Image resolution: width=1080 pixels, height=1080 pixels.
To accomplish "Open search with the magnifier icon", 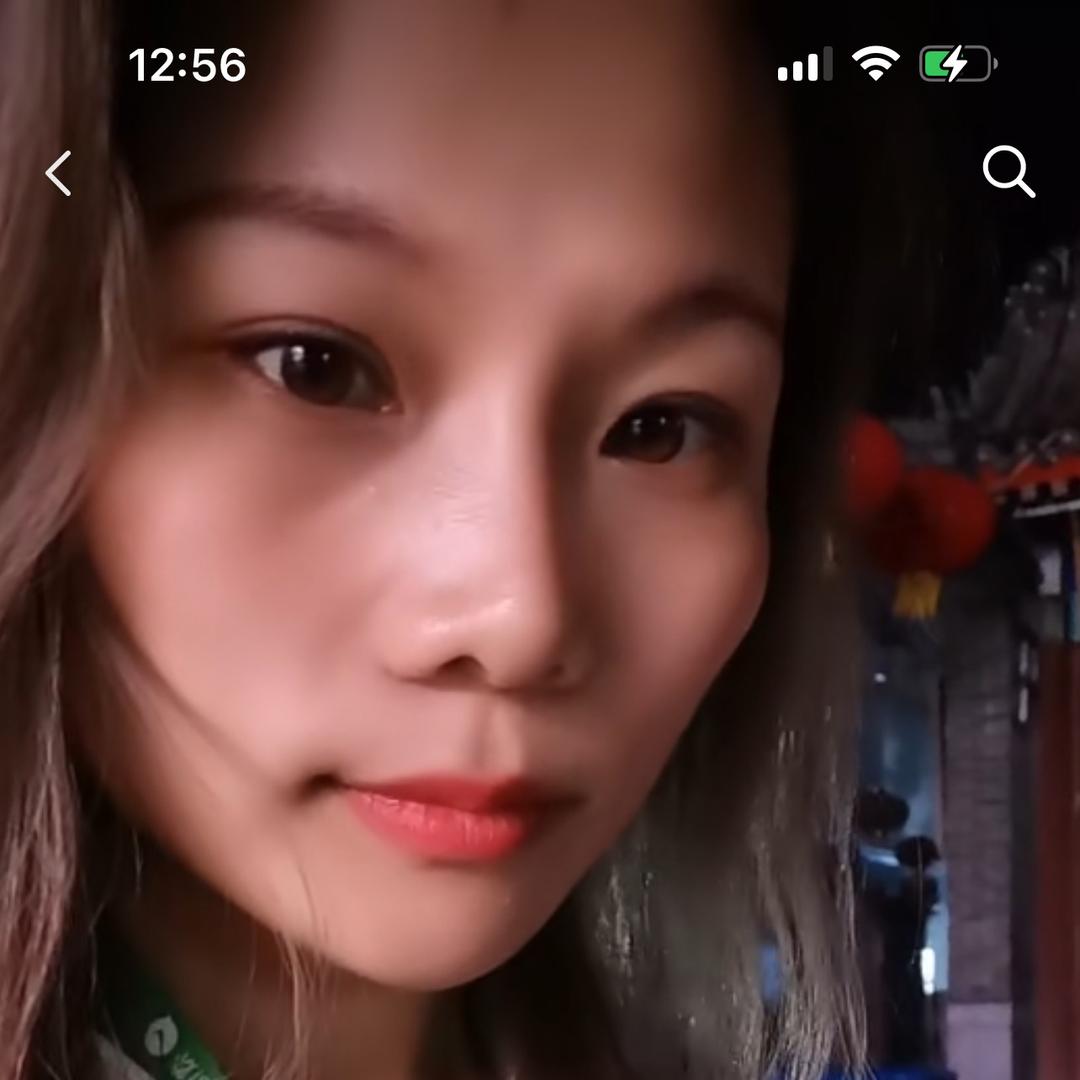I will [1008, 172].
